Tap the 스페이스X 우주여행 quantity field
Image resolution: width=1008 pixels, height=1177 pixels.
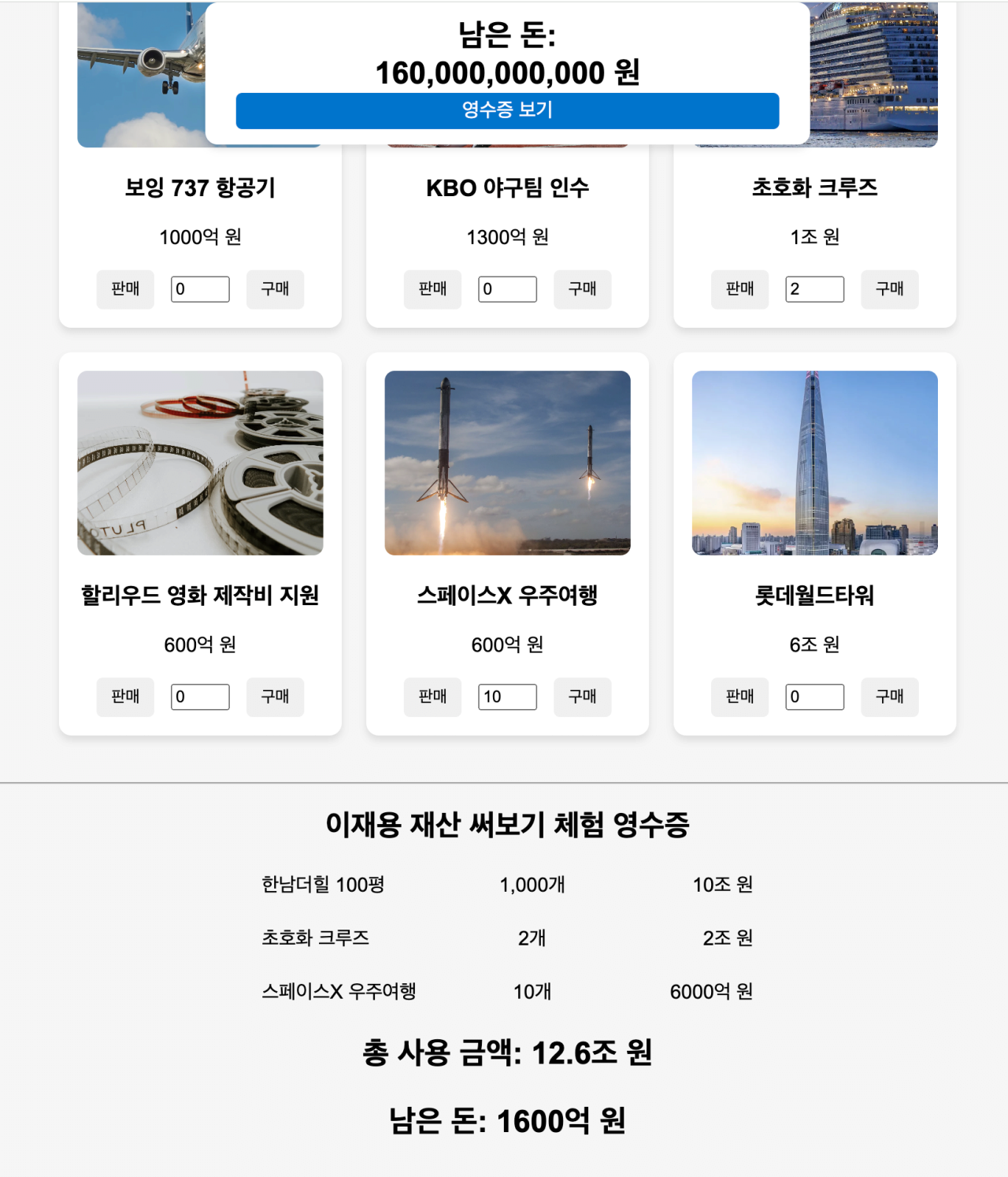pos(507,697)
